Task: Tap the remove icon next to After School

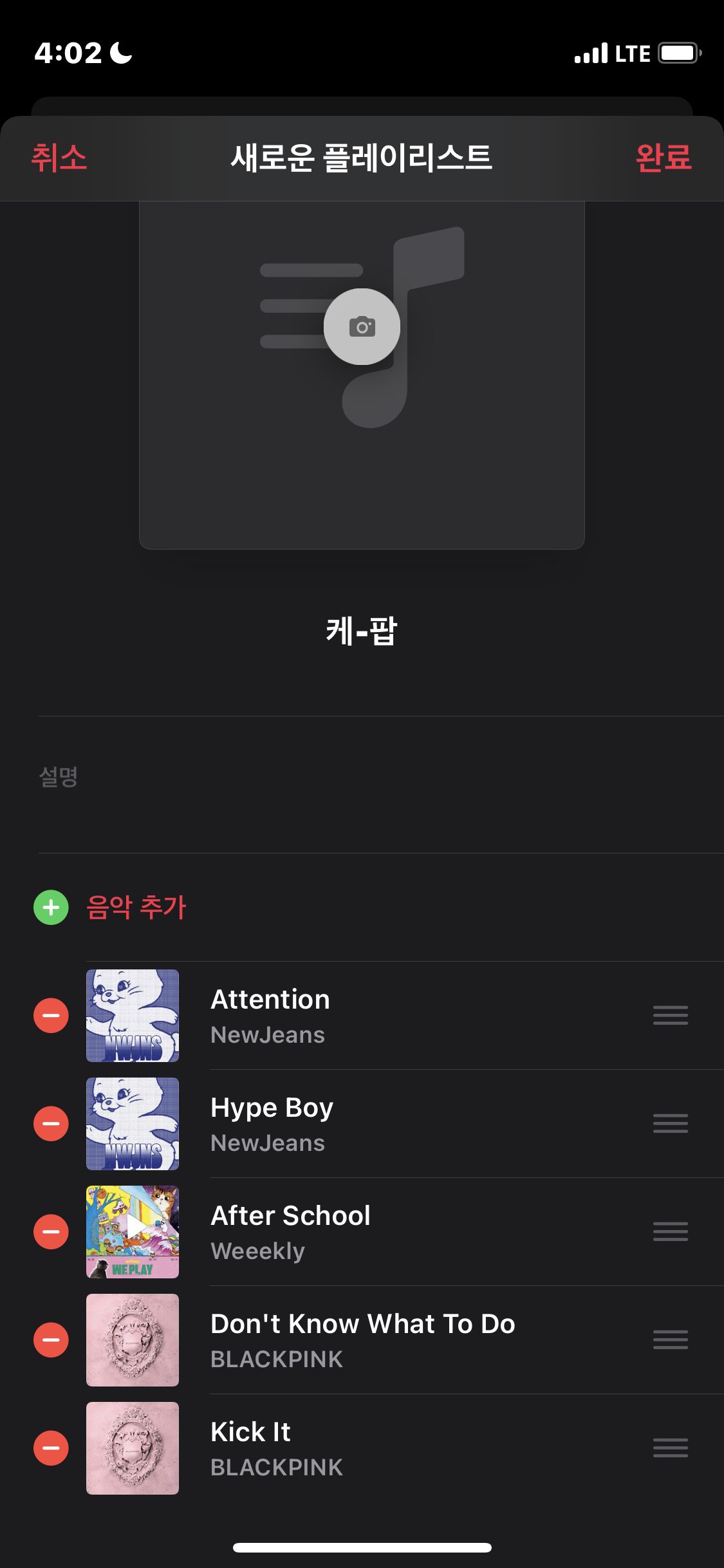Action: [51, 1231]
